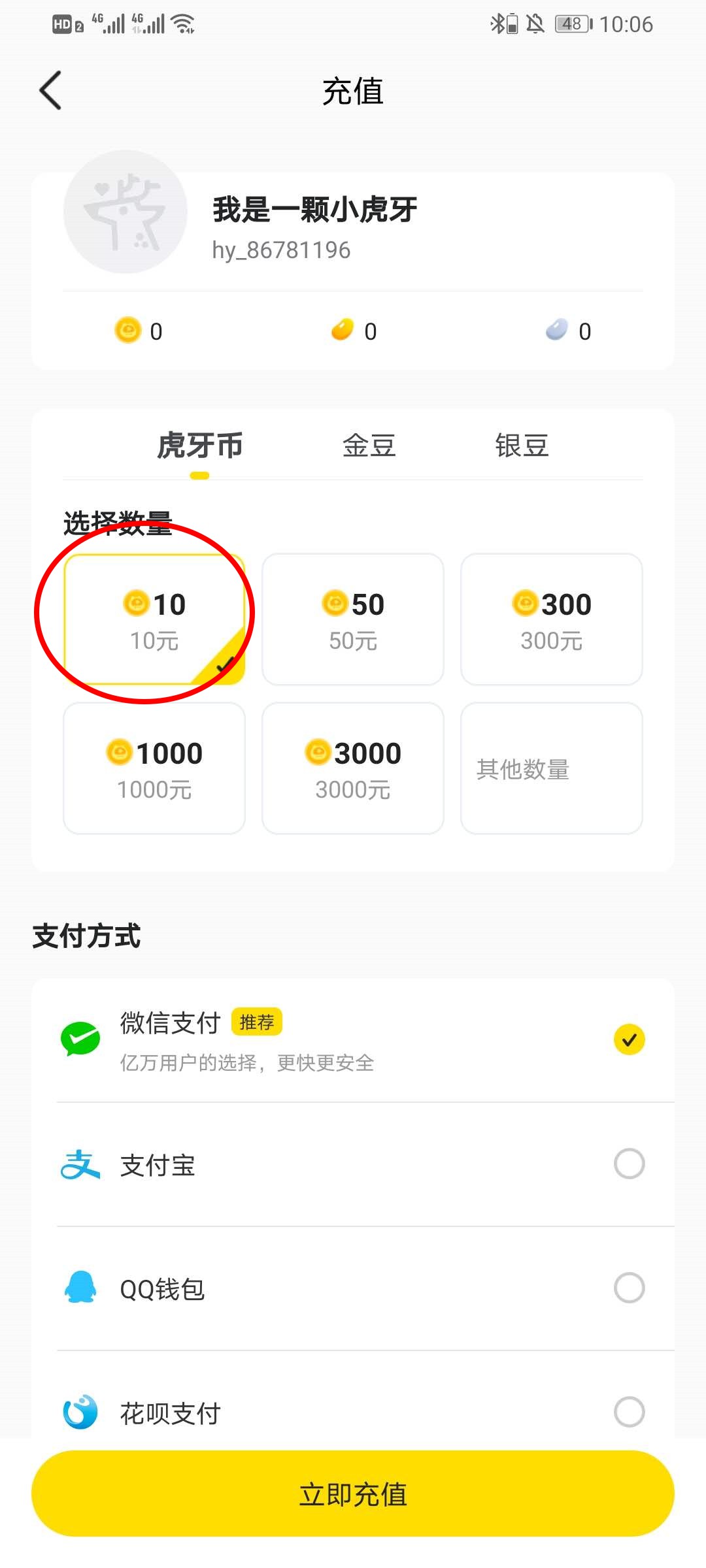Choose the 50 coins for 50元 option
This screenshot has height=1568, width=706.
click(353, 619)
